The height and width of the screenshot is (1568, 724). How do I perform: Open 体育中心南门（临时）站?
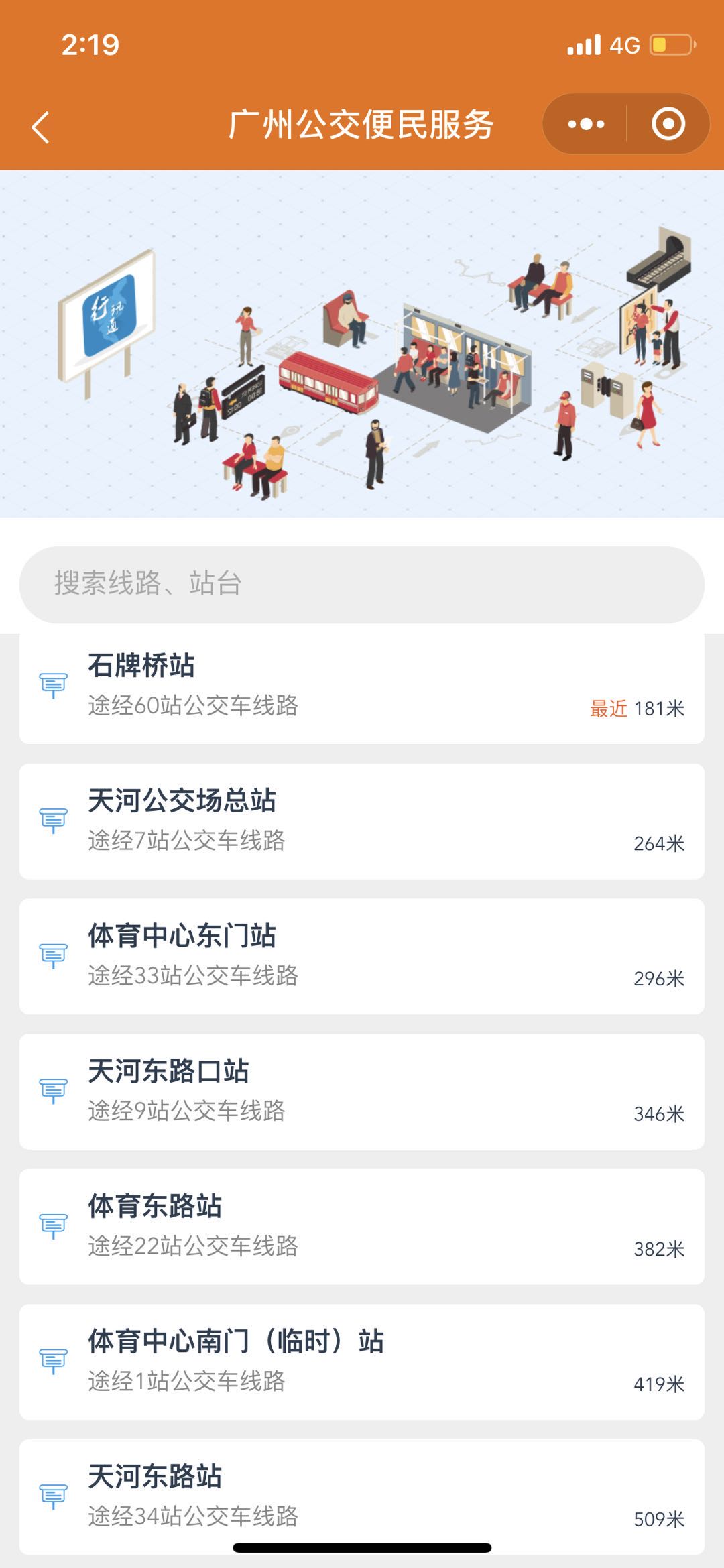tap(362, 1362)
